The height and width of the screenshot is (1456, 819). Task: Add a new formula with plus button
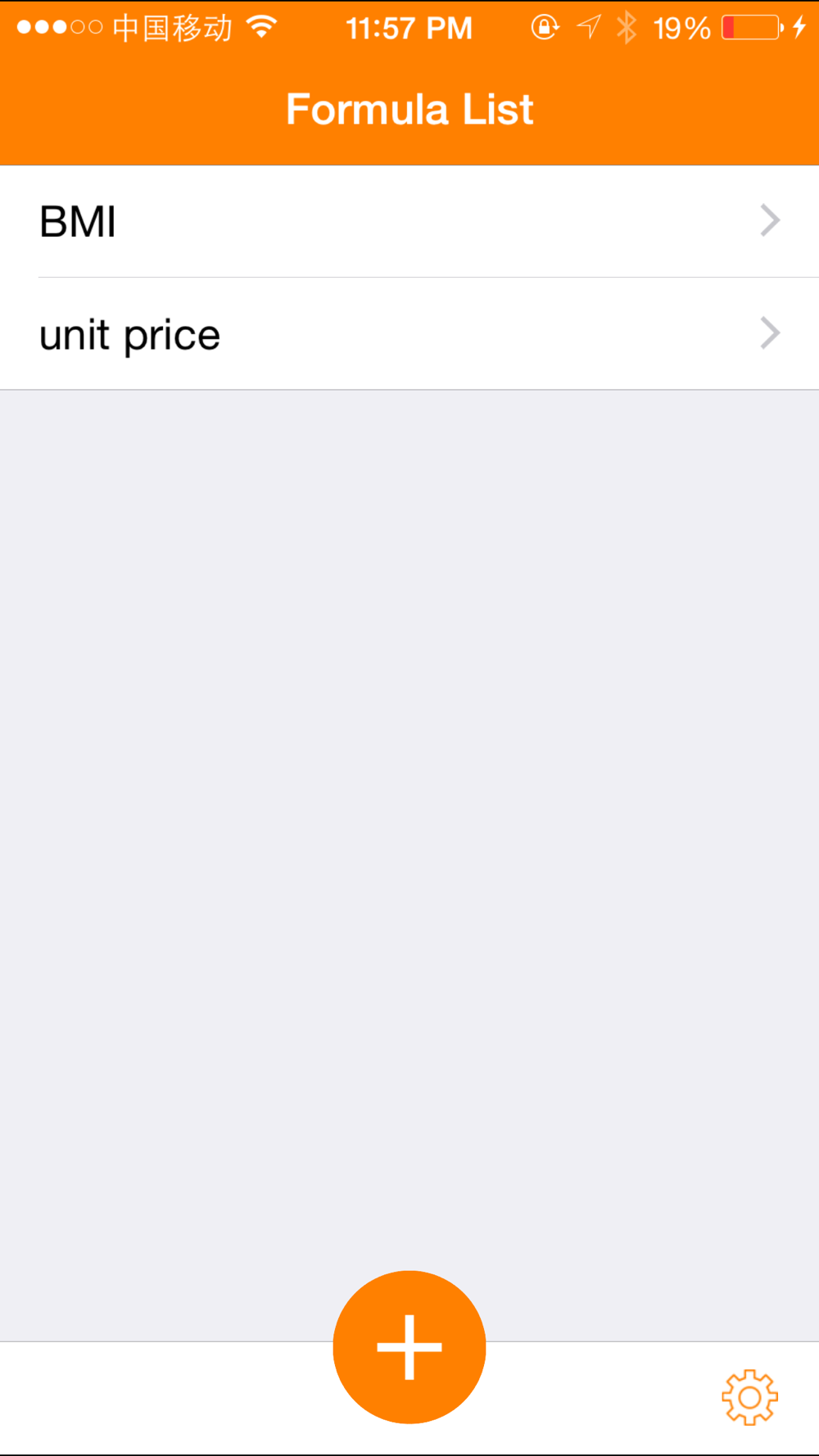point(409,1347)
